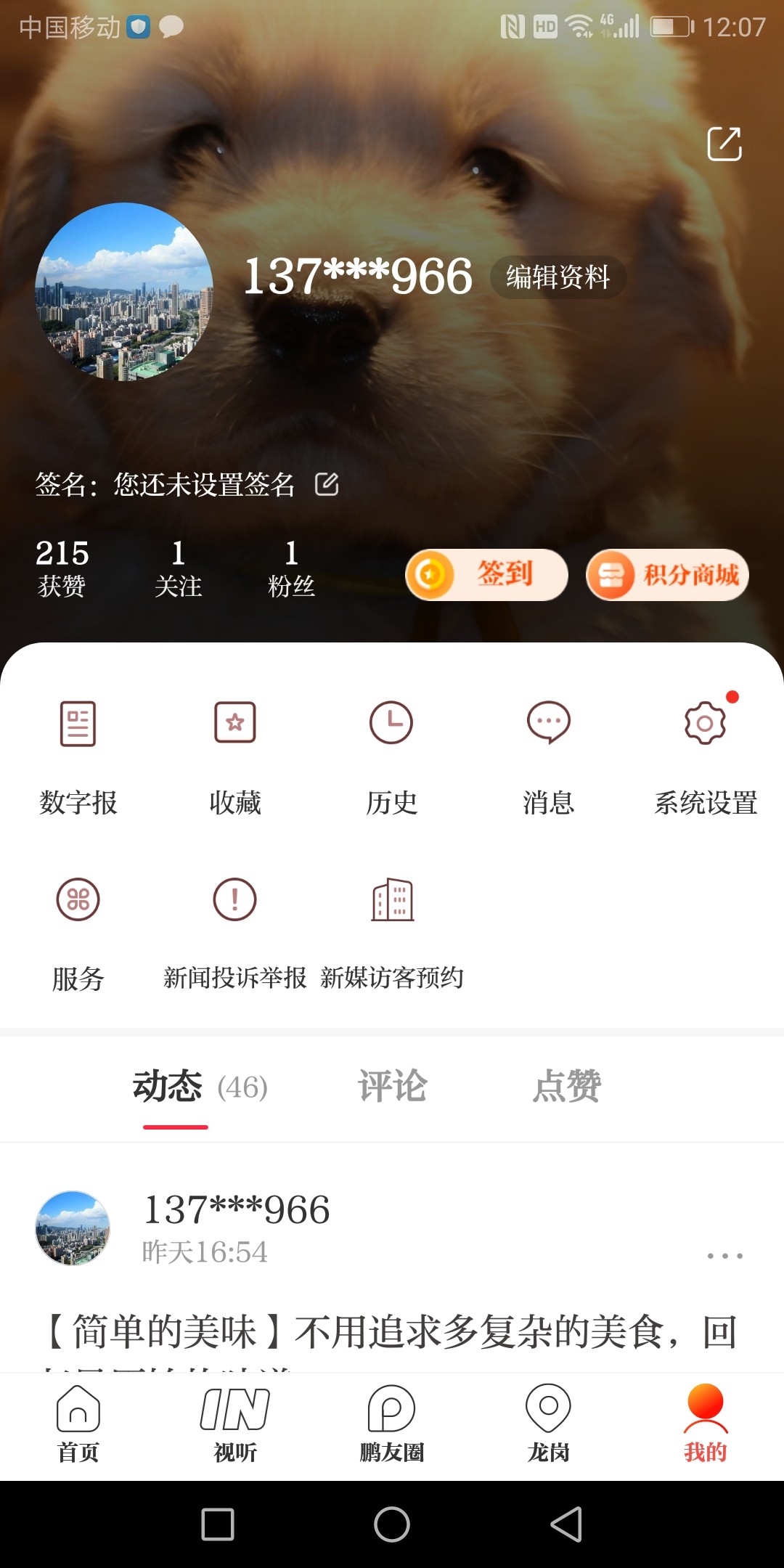Switch to the 点赞 tab
The height and width of the screenshot is (1568, 784).
[x=566, y=1087]
